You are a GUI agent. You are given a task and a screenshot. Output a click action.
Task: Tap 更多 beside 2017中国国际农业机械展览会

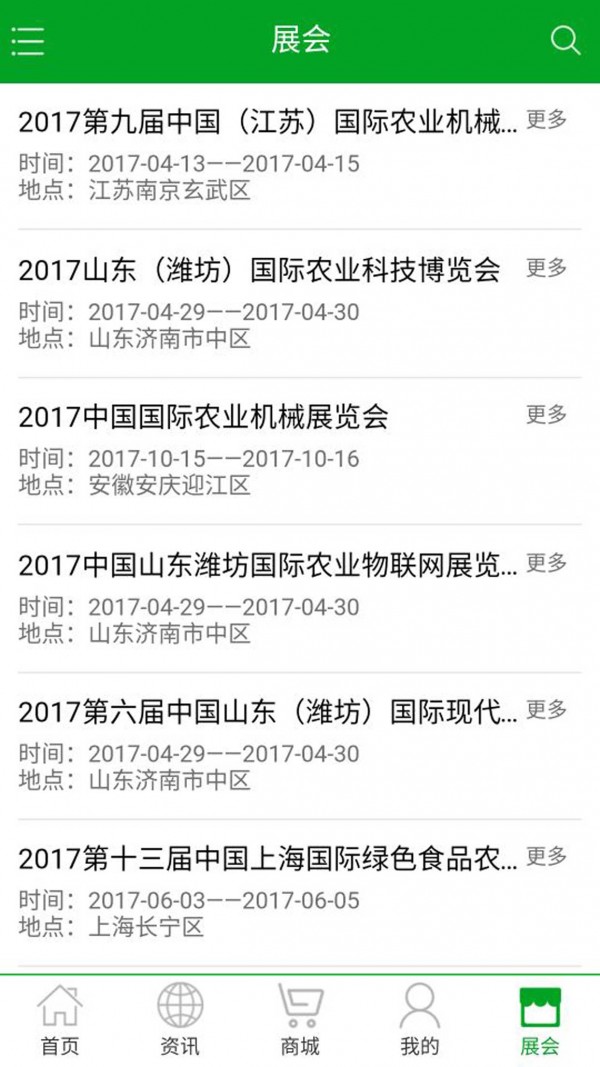[x=547, y=415]
